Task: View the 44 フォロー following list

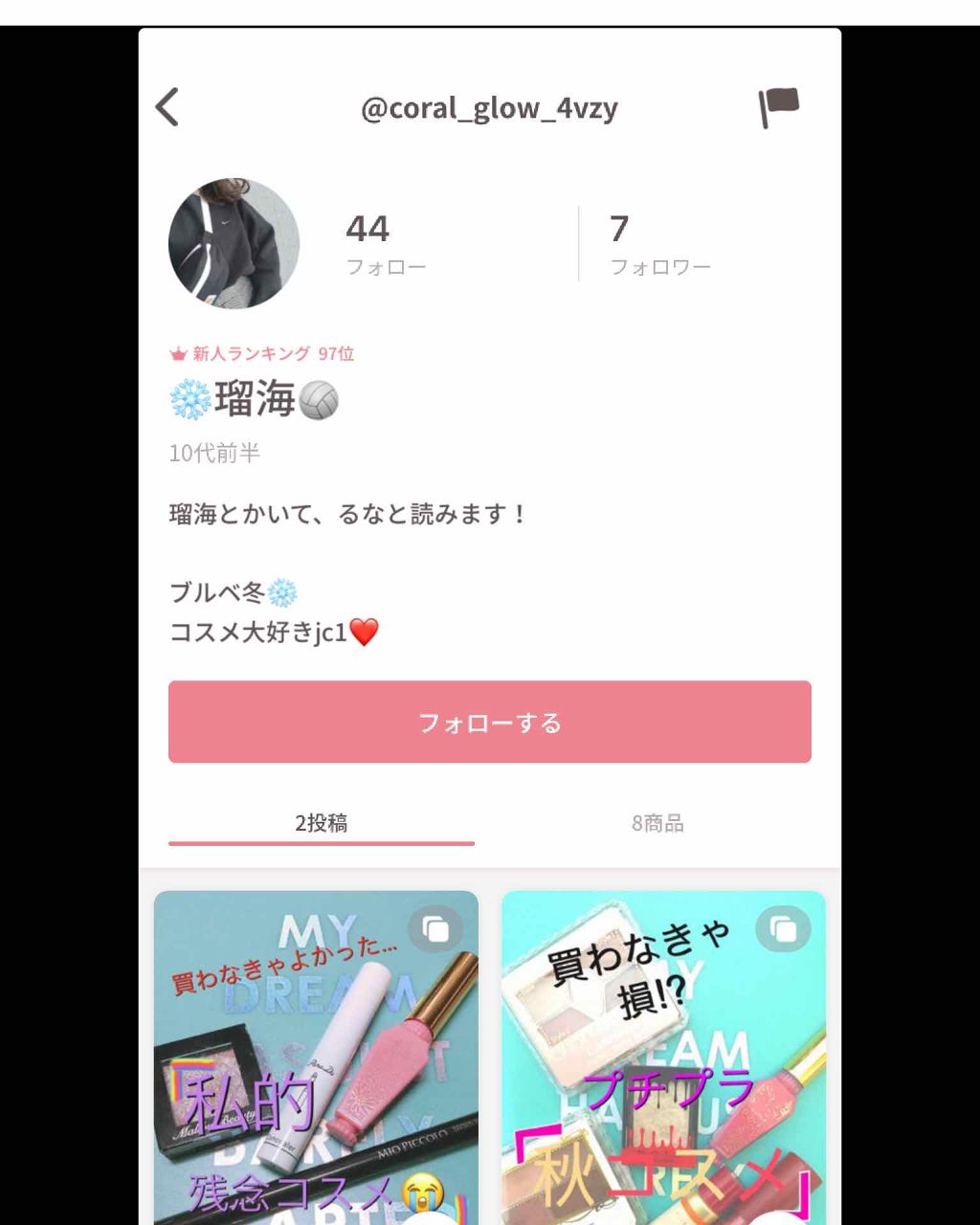Action: (x=386, y=241)
